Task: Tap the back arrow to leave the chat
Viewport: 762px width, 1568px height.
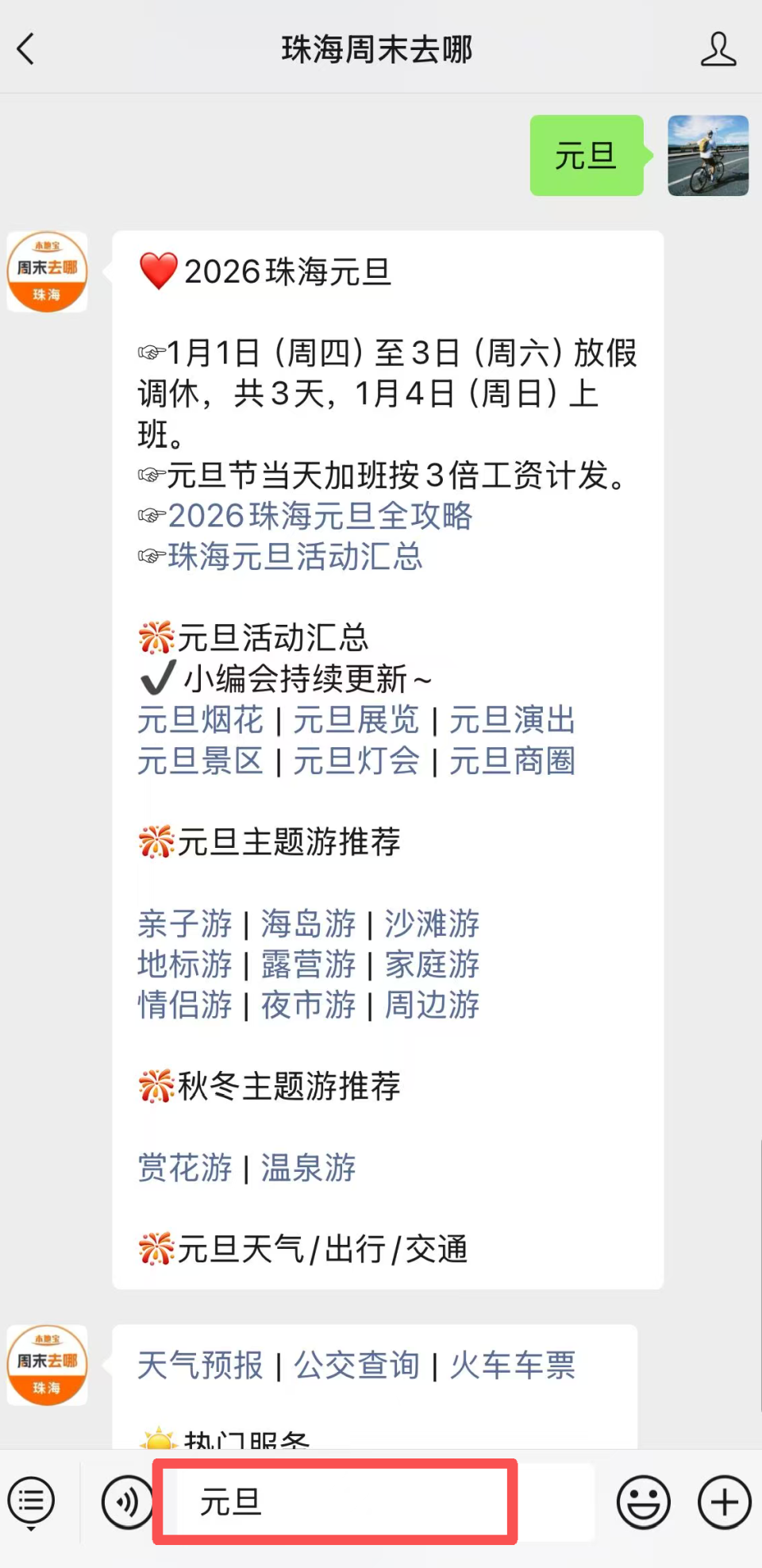Action: click(x=26, y=48)
